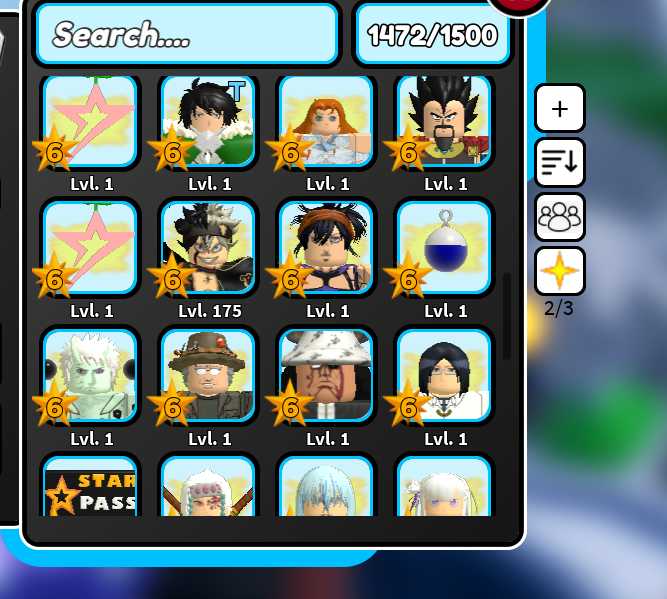Select the blue orb item

coord(444,248)
